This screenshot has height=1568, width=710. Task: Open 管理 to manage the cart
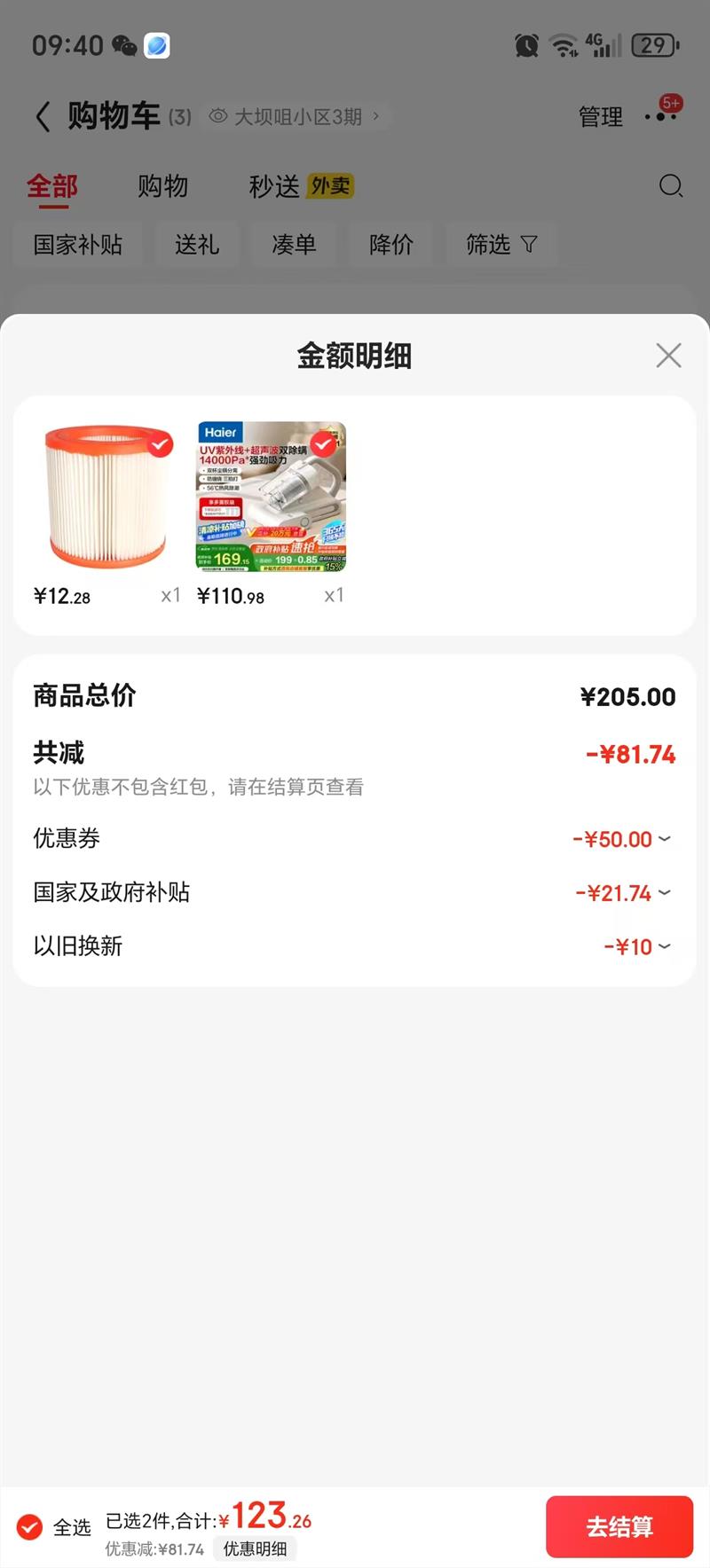coord(600,116)
